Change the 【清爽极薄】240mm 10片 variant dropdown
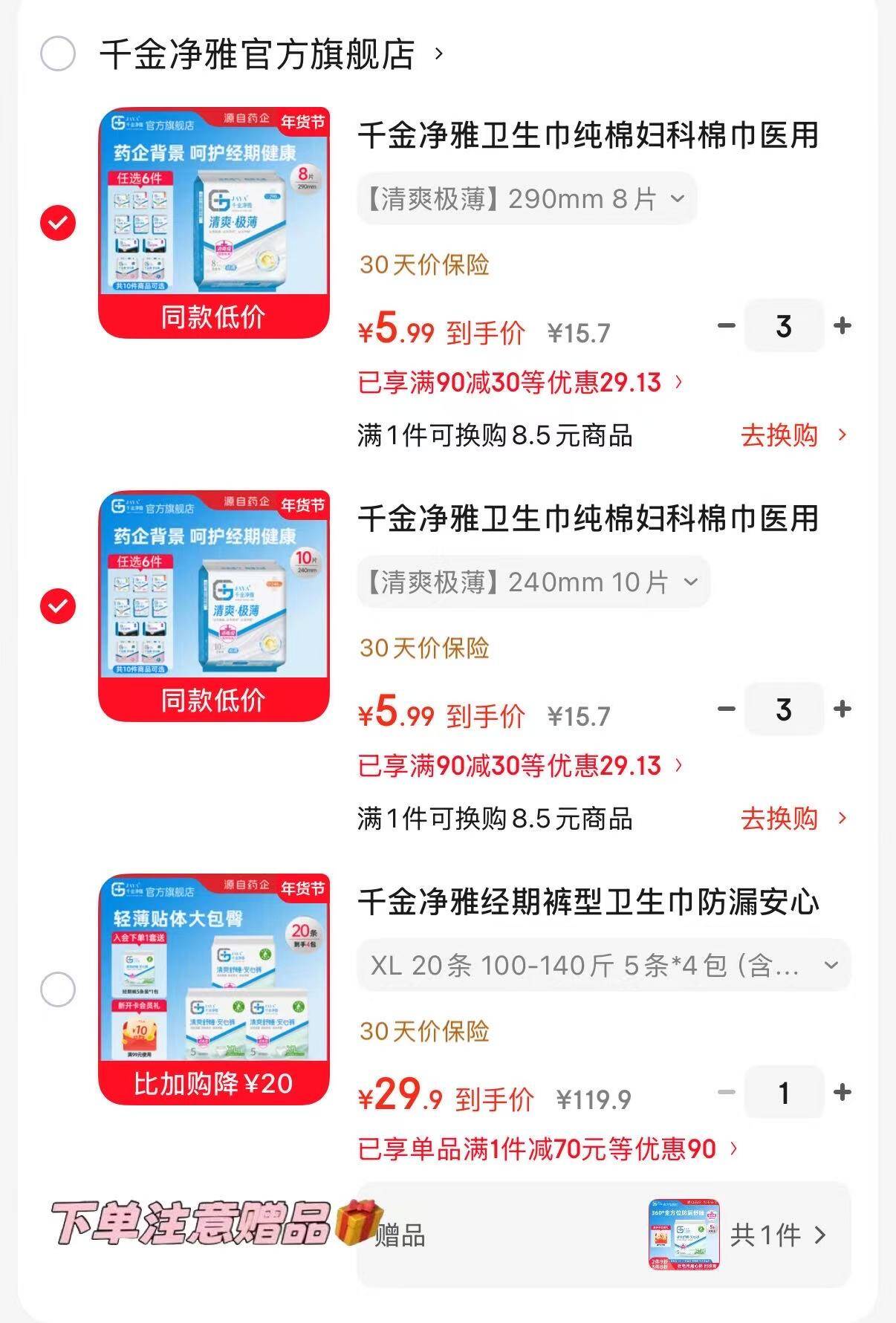Viewport: 896px width, 1323px height. (x=533, y=582)
